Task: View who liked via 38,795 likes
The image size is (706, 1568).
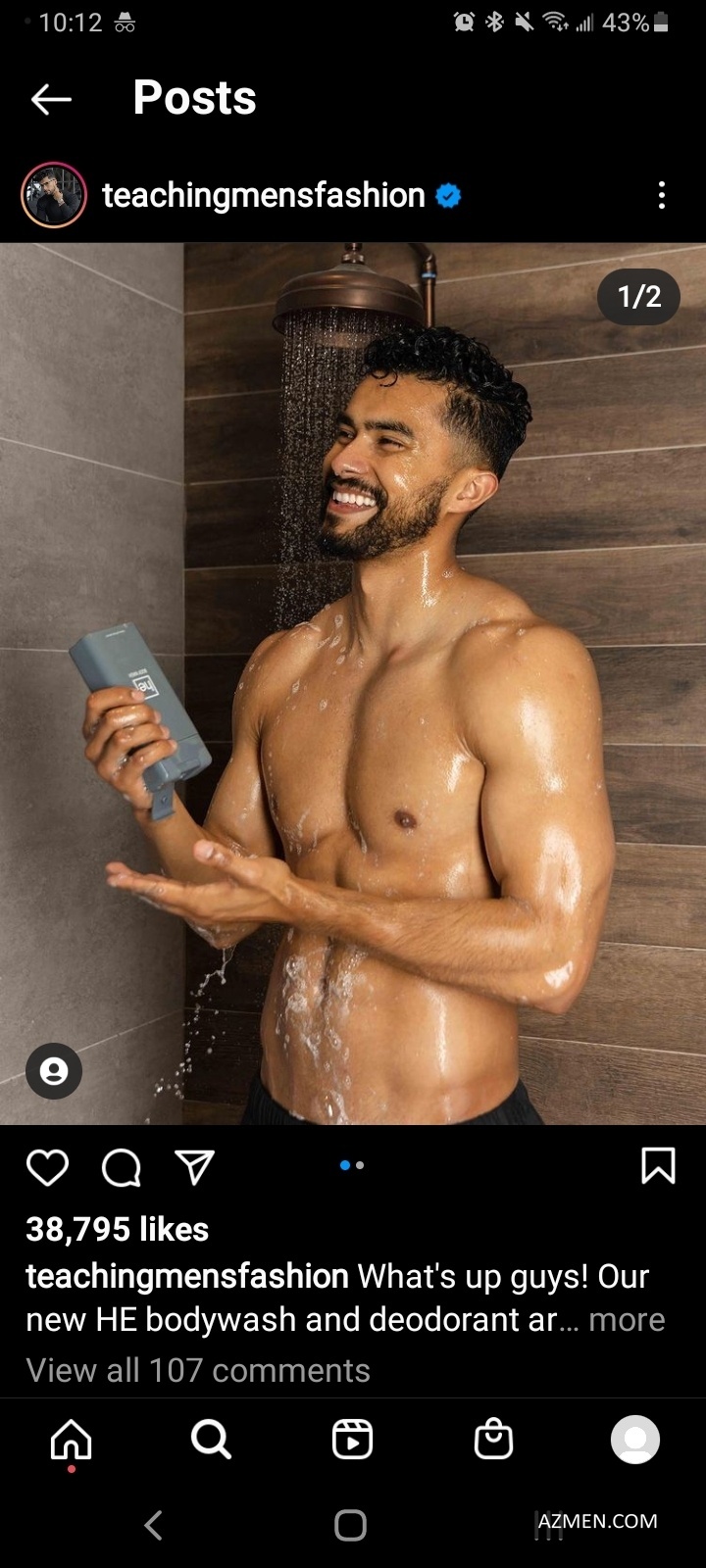Action: 118,1229
